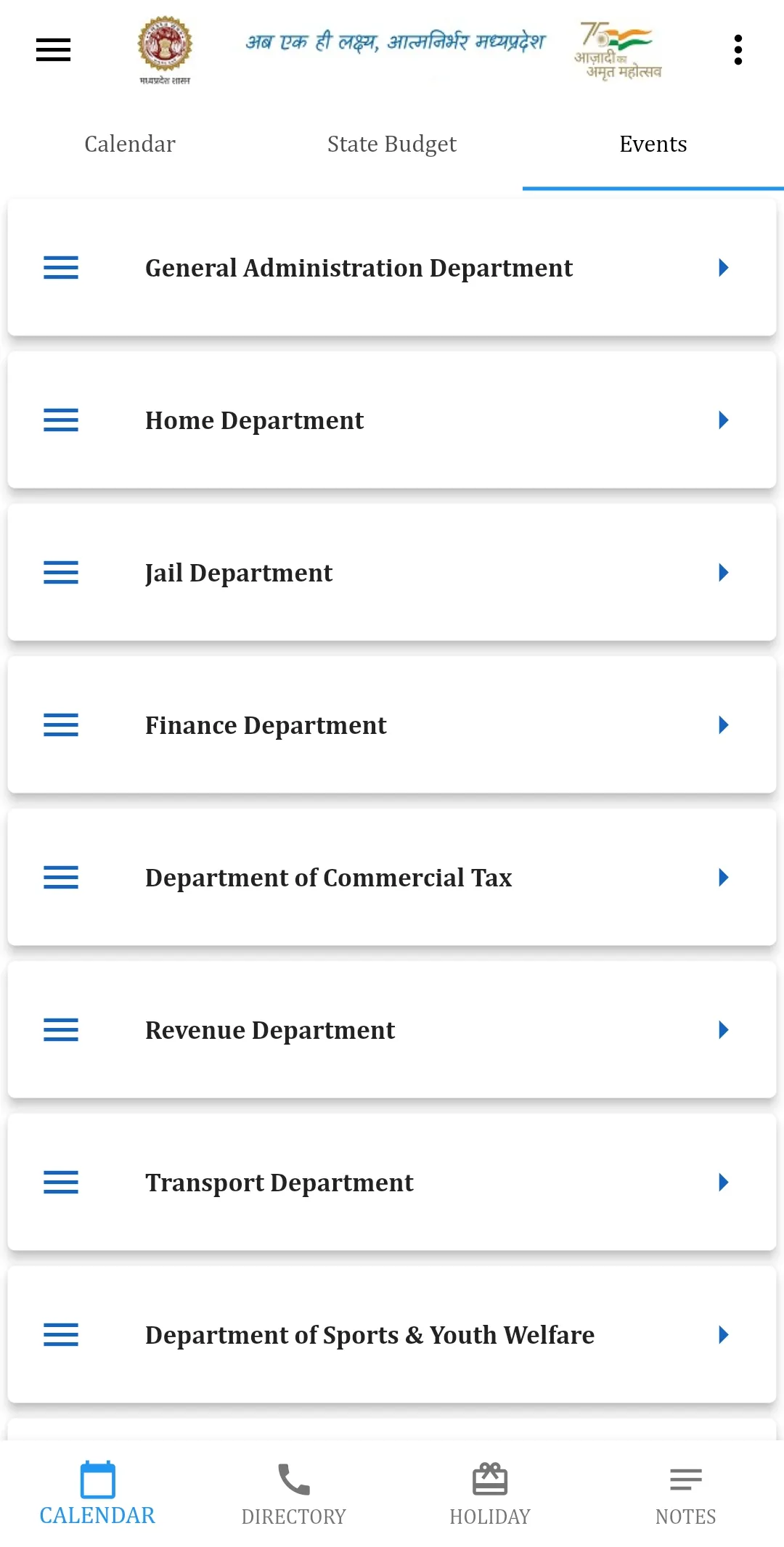Expand General Administration Department events

pyautogui.click(x=723, y=268)
